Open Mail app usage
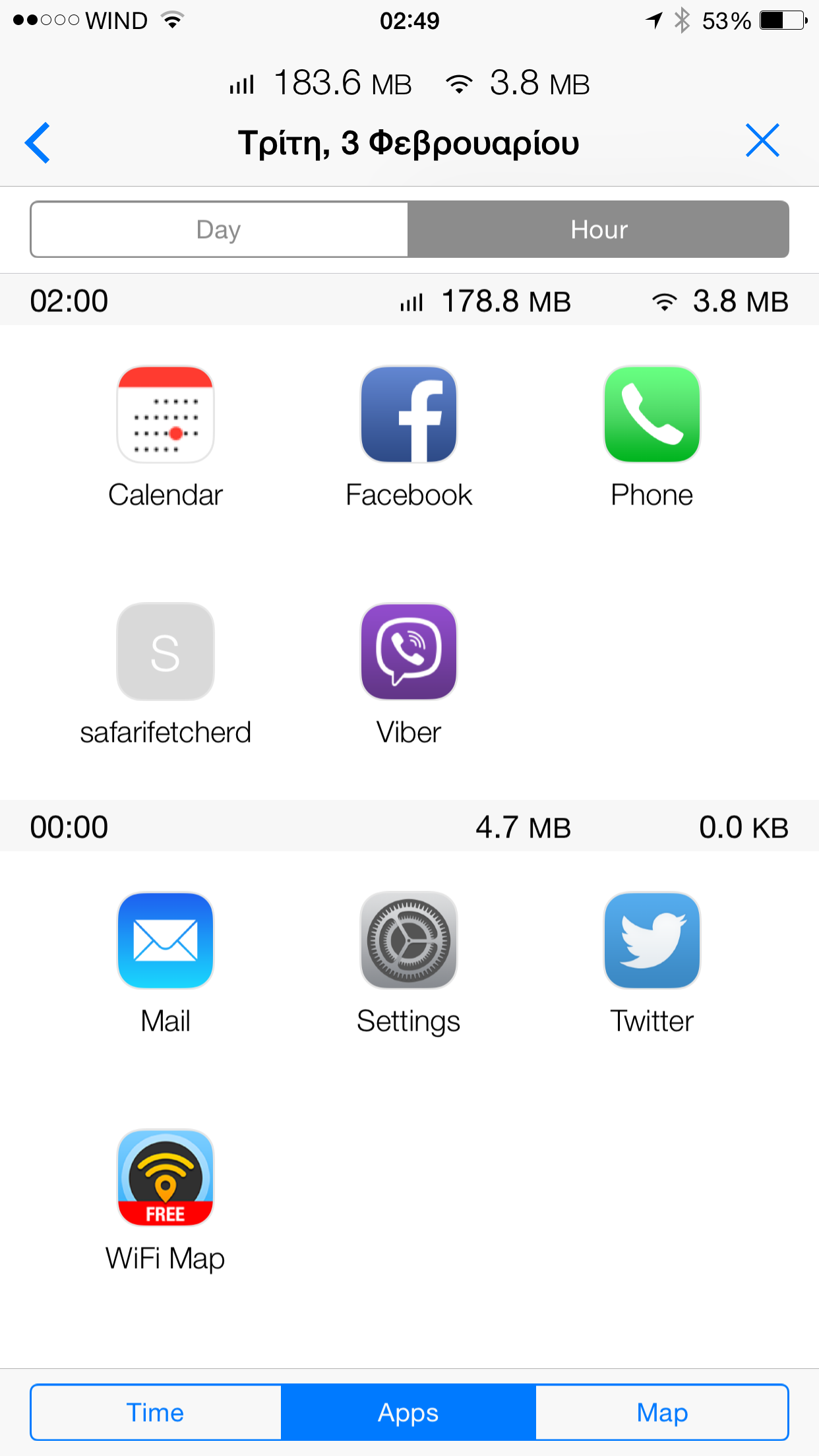Viewport: 819px width, 1456px height. tap(166, 940)
